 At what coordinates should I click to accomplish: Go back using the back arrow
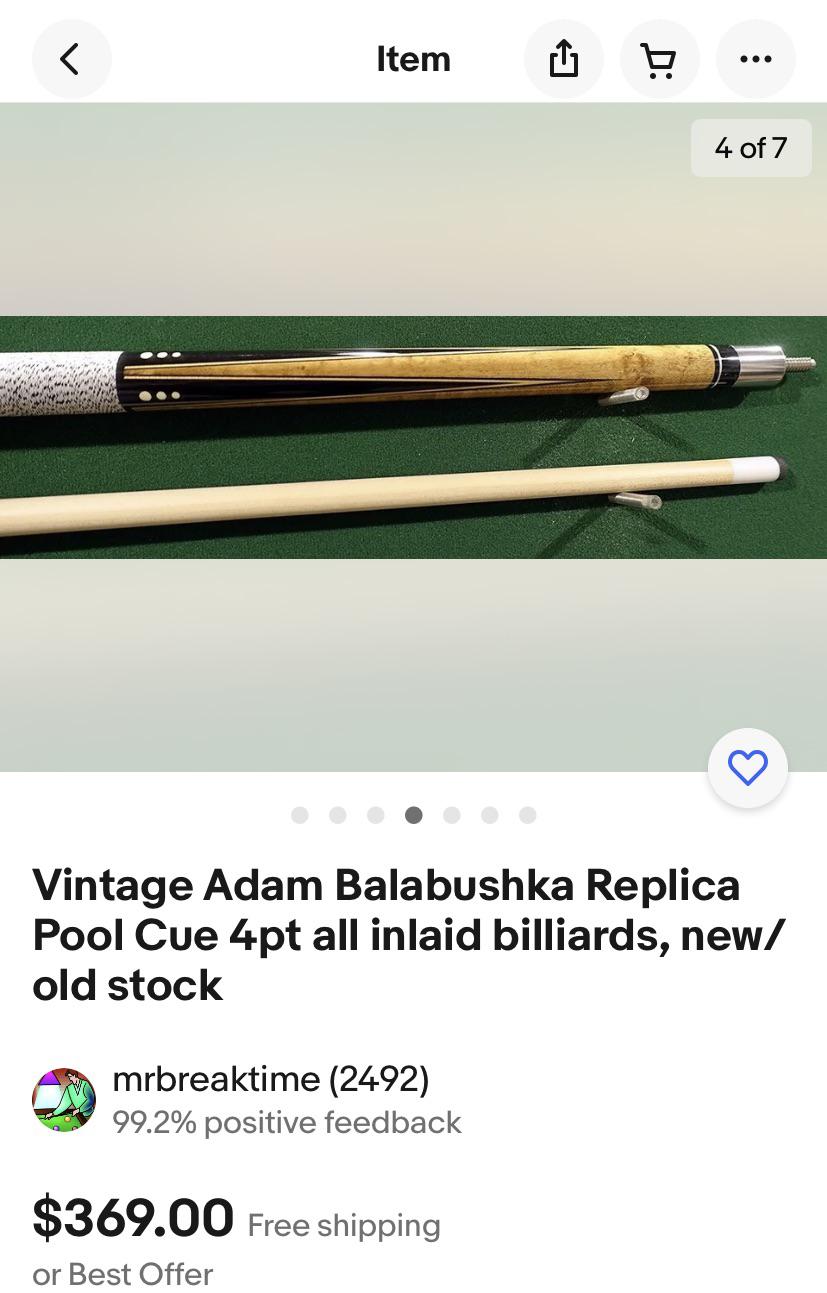tap(71, 58)
